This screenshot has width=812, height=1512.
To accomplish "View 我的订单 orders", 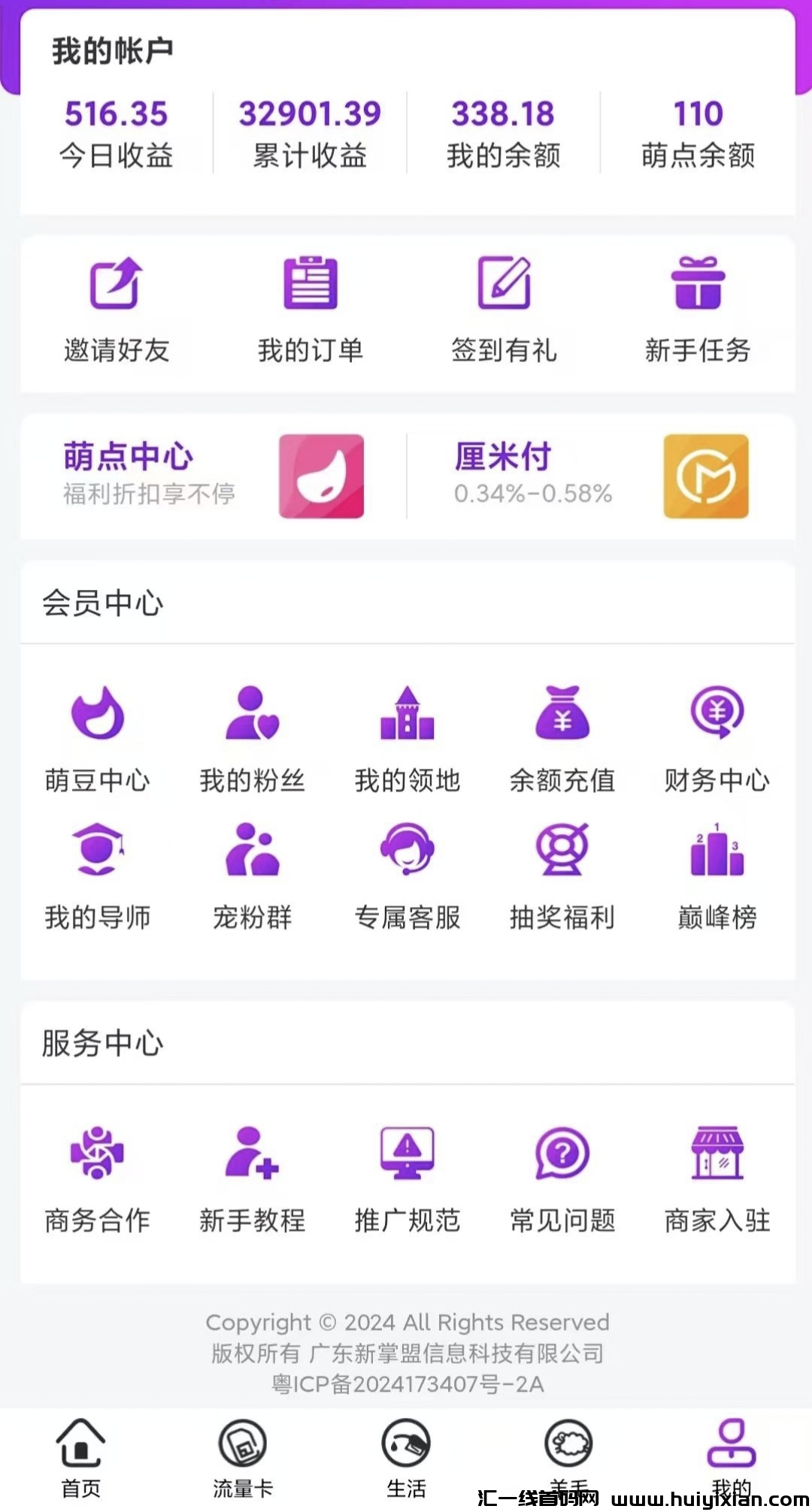I will pos(310,308).
